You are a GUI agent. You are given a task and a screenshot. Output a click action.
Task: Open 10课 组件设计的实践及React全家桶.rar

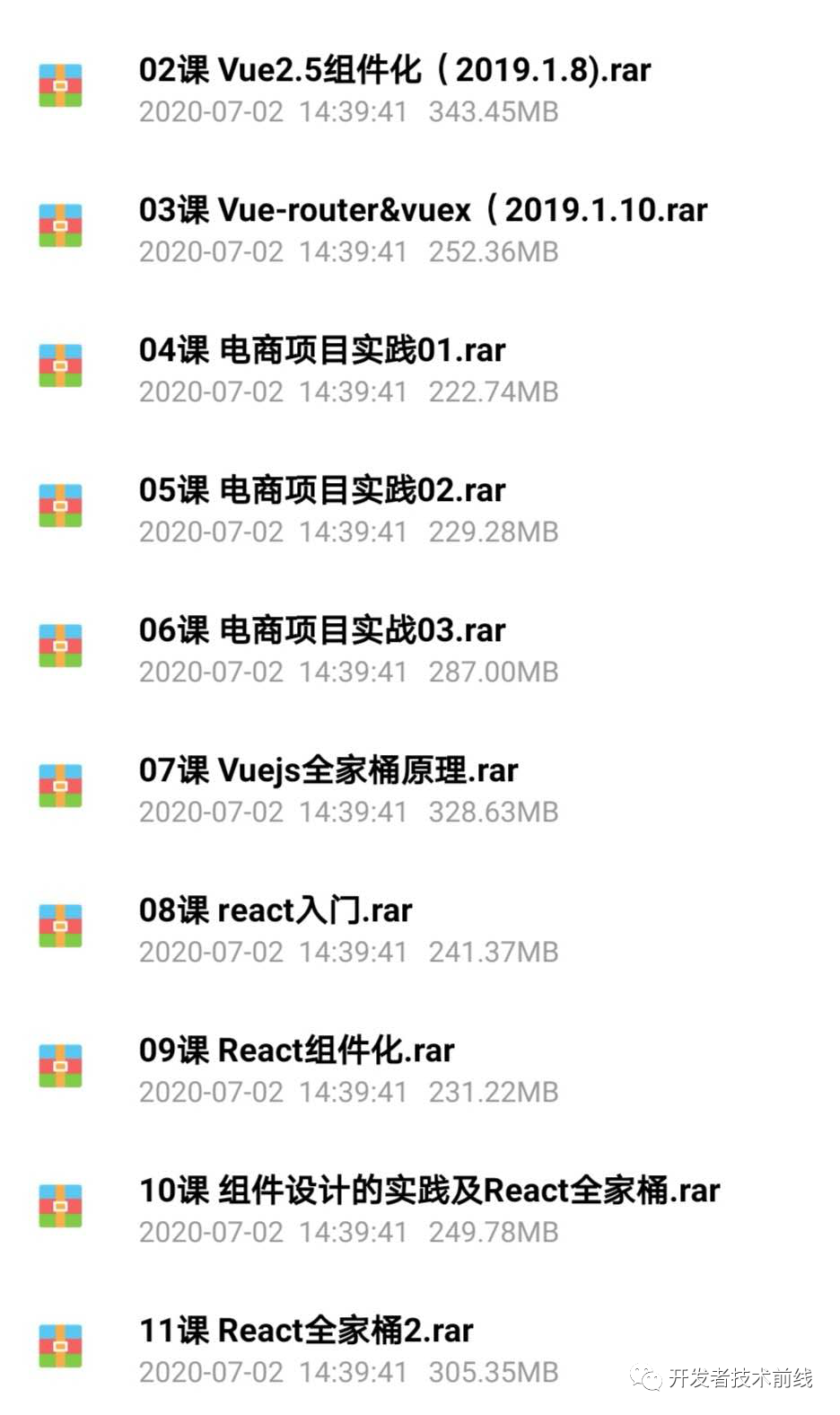pyautogui.click(x=429, y=1191)
